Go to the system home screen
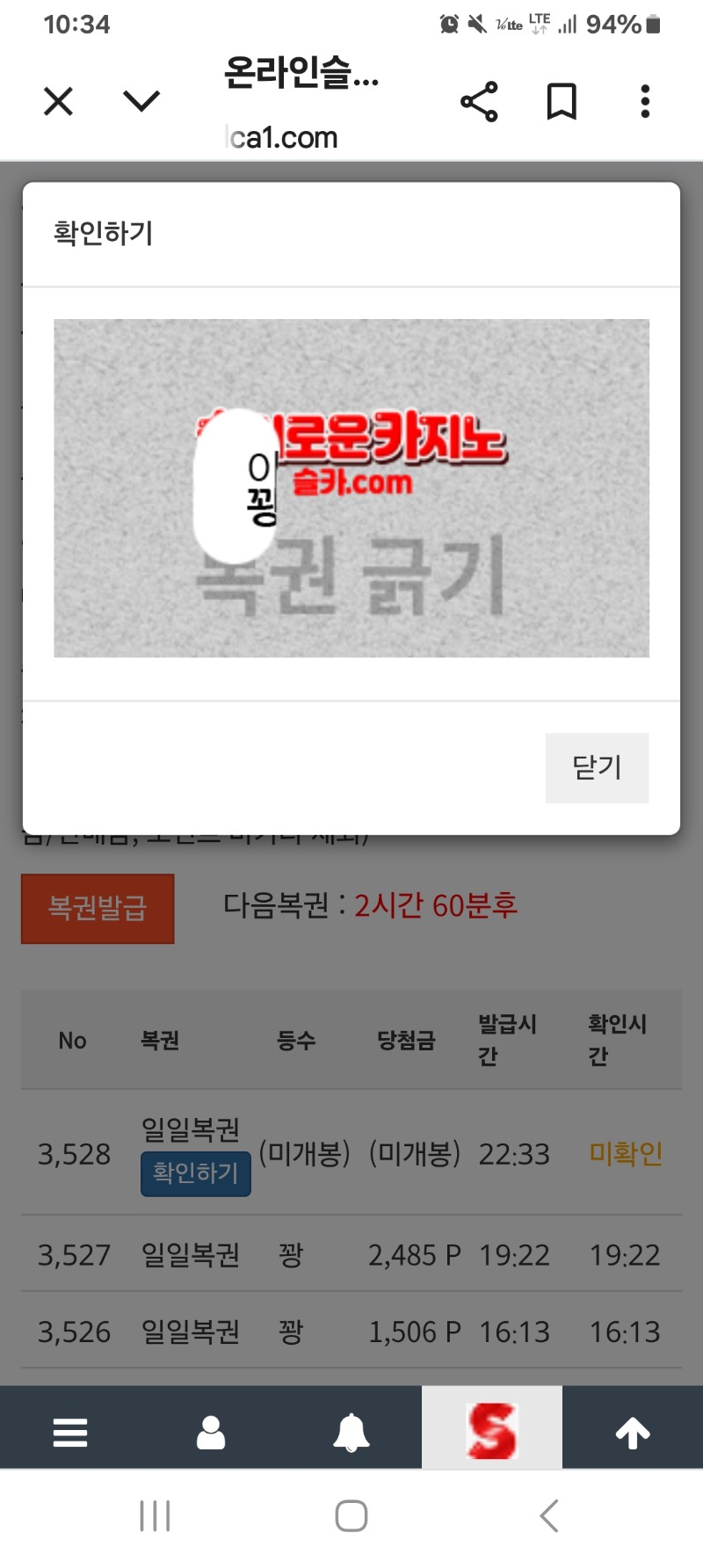Viewport: 703px width, 1568px height. (351, 1516)
